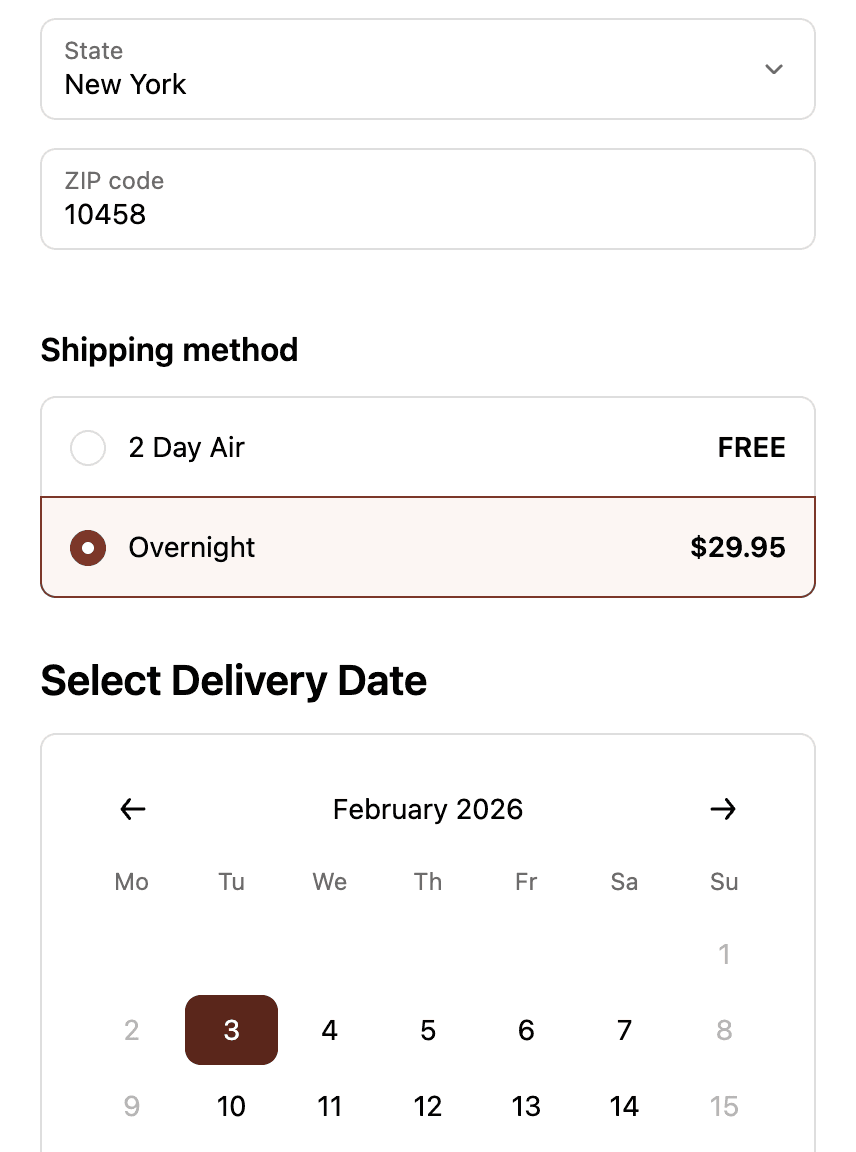Click the next month arrow icon

coord(723,809)
